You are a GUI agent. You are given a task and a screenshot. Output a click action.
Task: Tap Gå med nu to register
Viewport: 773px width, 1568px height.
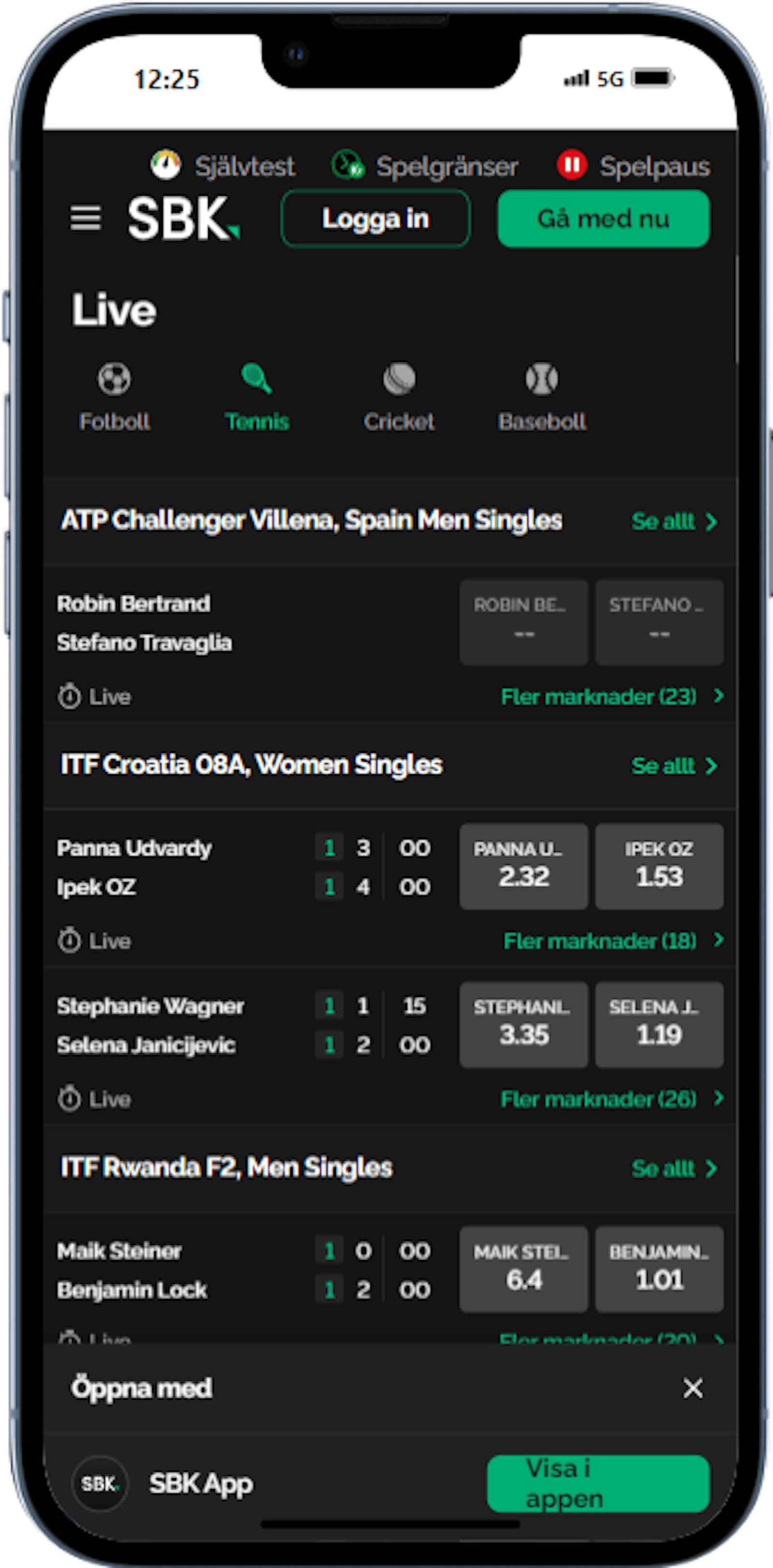click(x=602, y=219)
